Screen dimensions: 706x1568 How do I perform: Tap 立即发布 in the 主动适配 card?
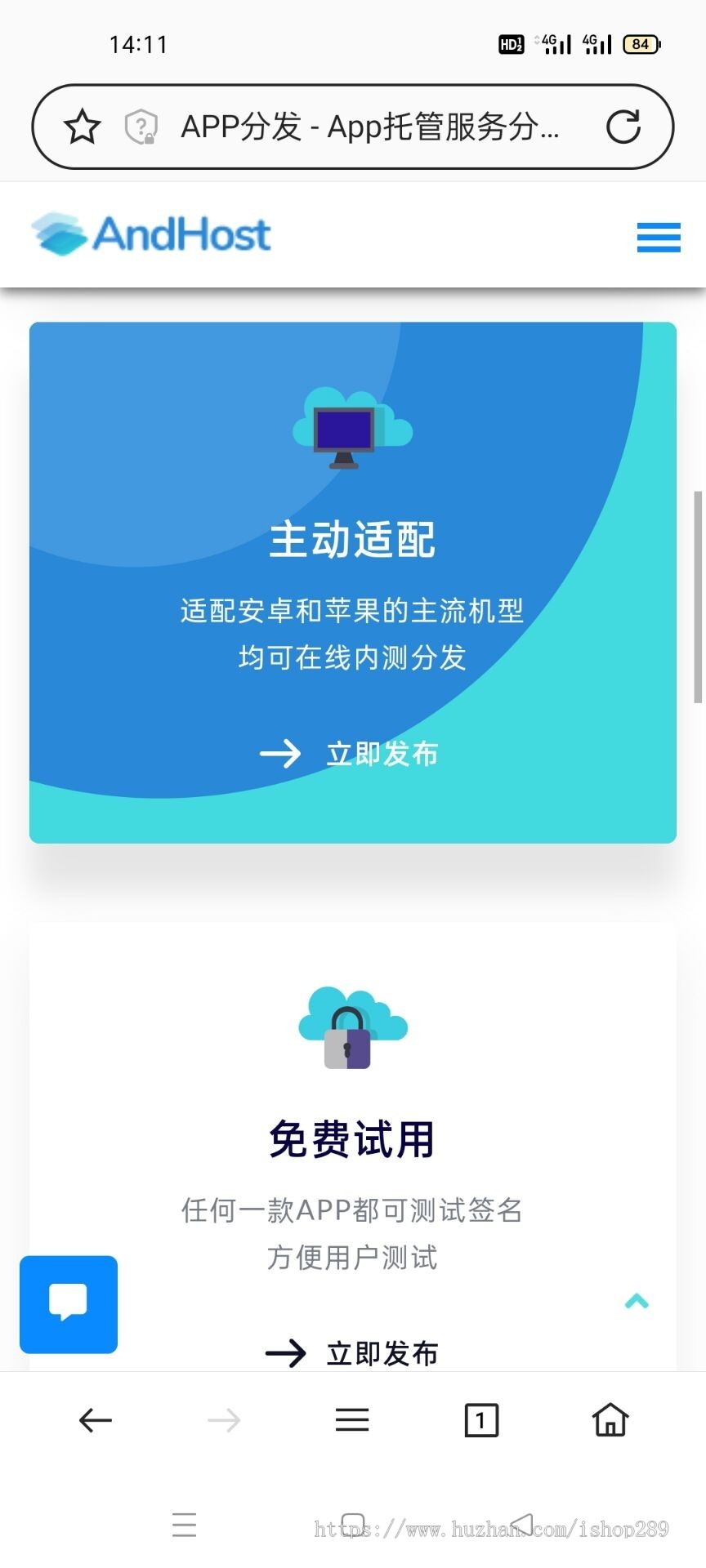[x=351, y=753]
